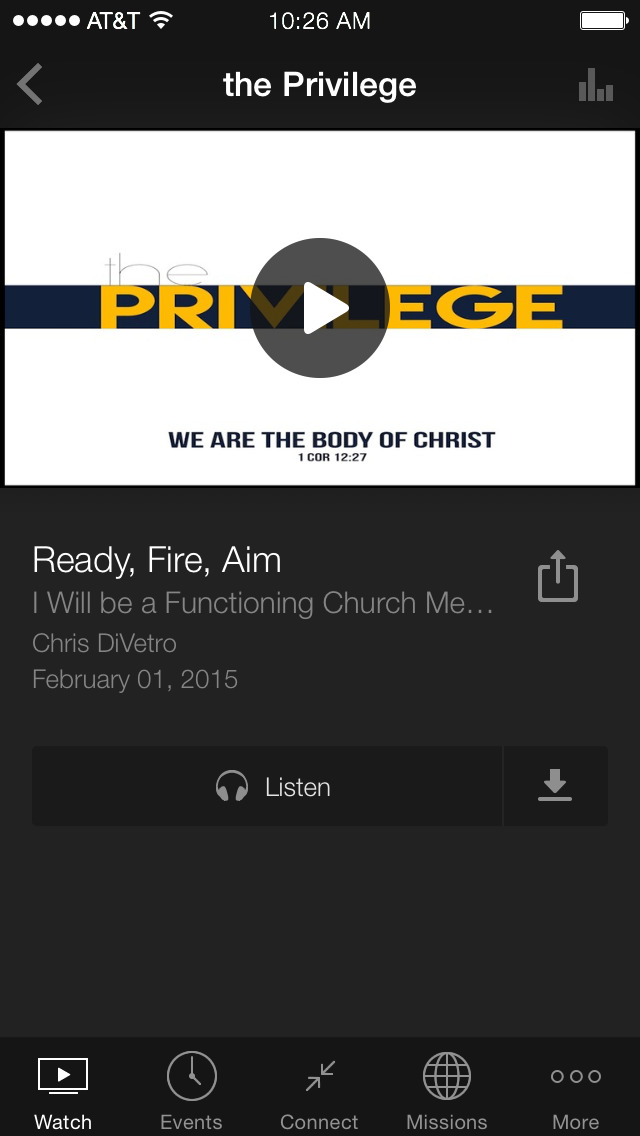The width and height of the screenshot is (640, 1136).
Task: Listen to the sermon audio
Action: 267,786
